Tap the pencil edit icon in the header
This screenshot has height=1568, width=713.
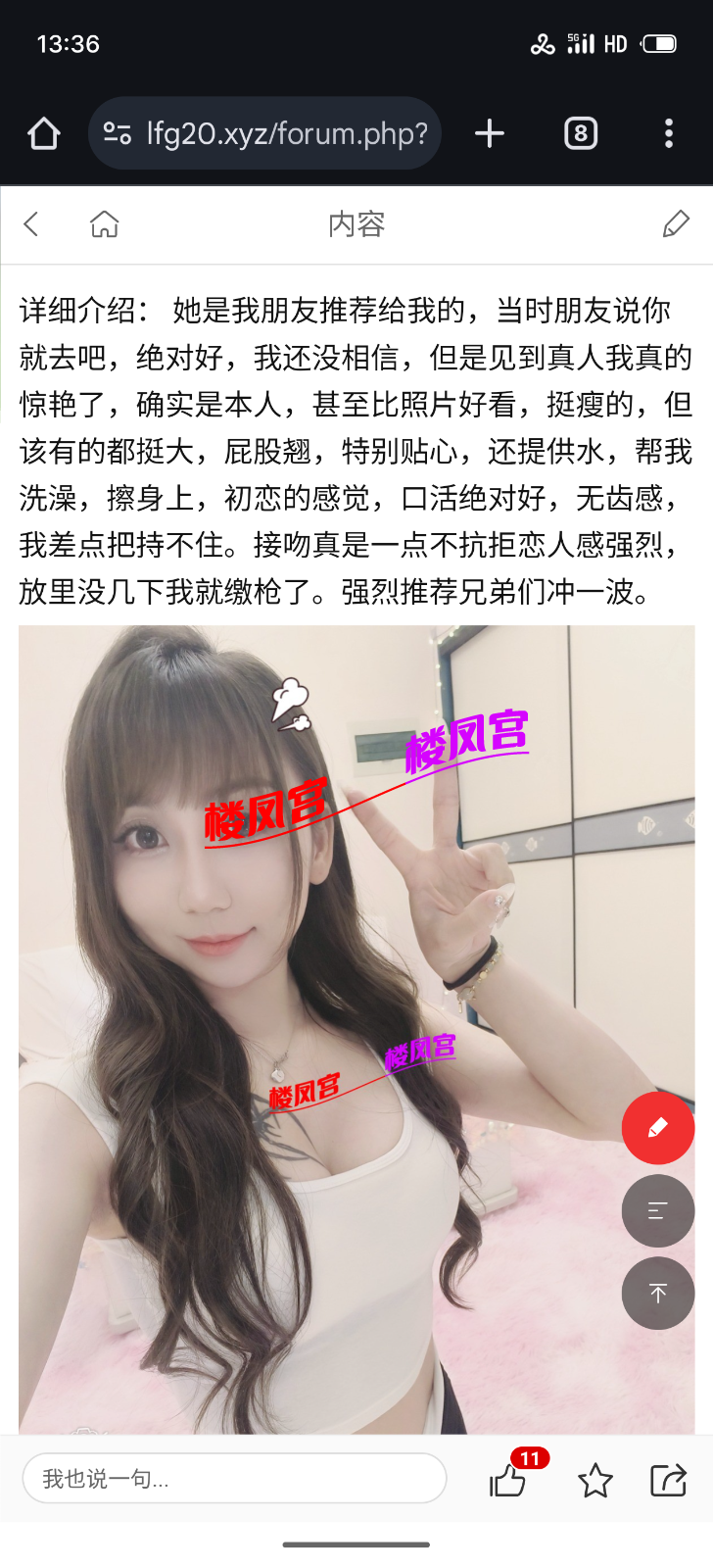click(x=676, y=224)
